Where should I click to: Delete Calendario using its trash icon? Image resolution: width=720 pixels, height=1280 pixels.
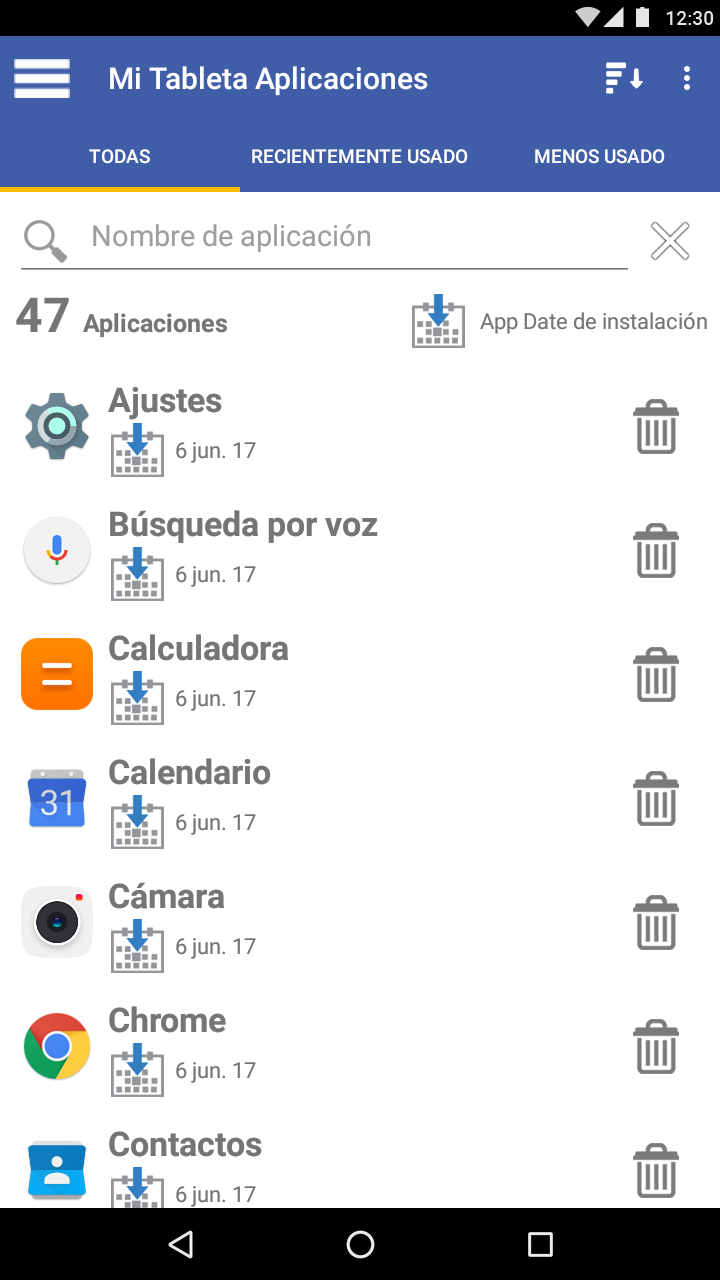tap(656, 798)
